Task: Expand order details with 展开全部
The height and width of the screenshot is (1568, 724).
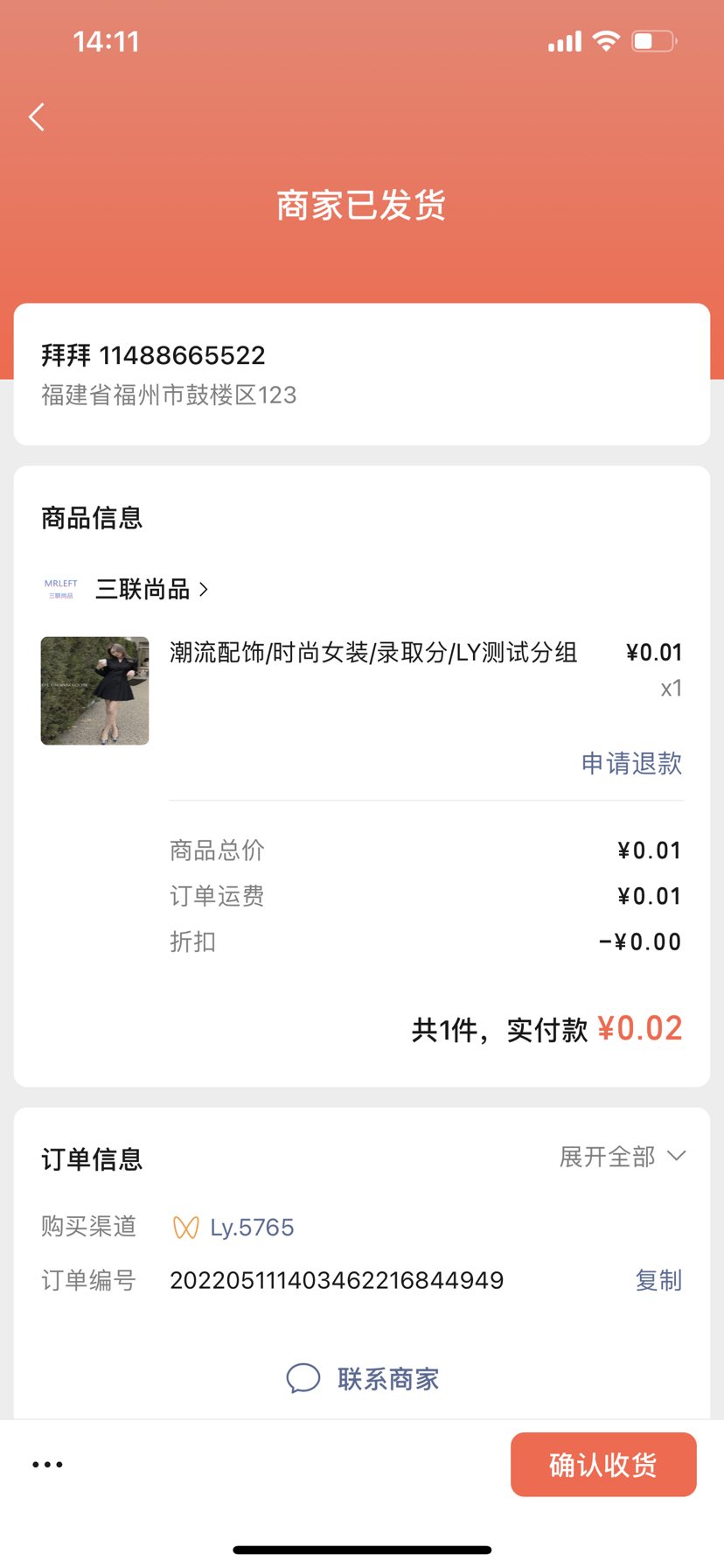Action: (622, 1158)
